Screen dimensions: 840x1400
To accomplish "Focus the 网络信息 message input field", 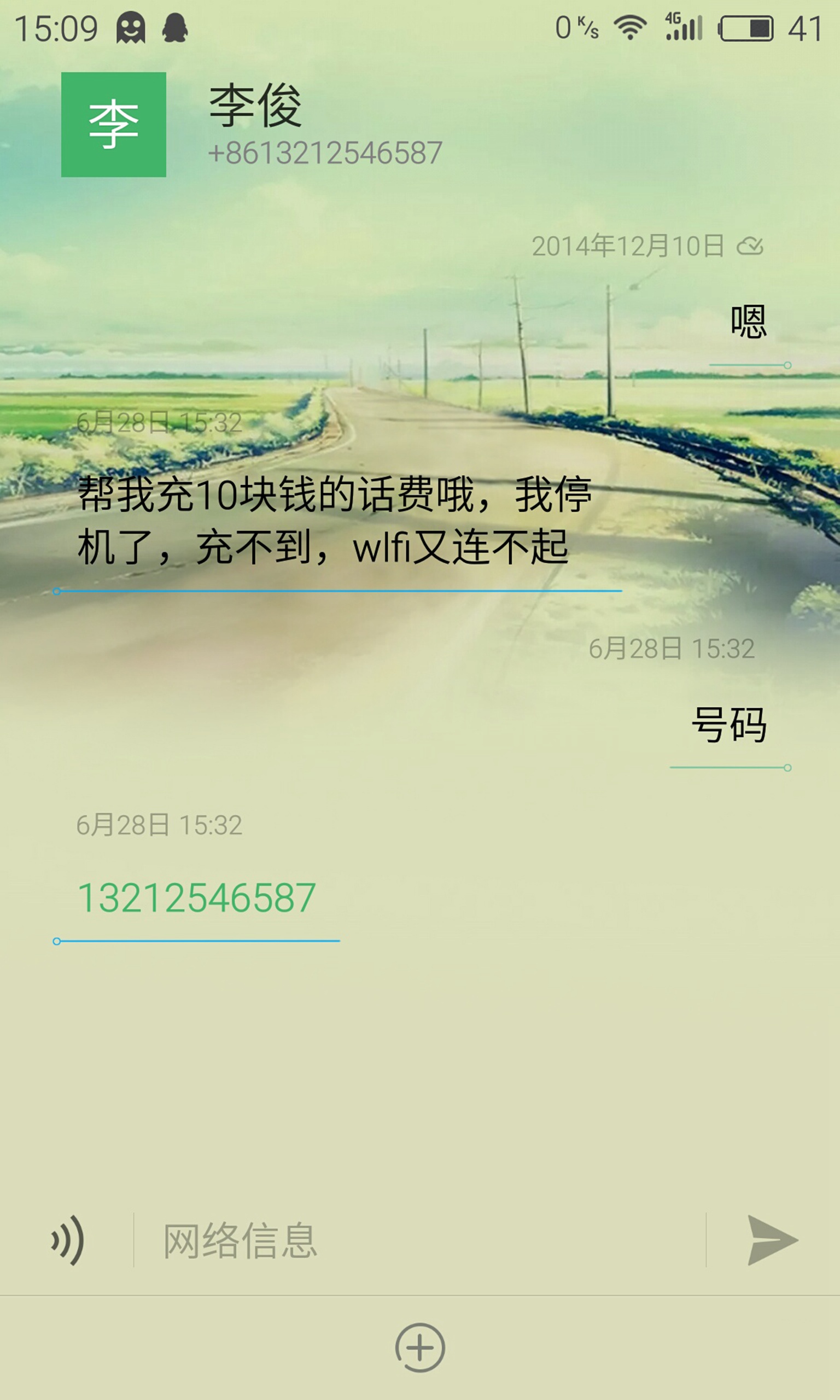I will [419, 1241].
